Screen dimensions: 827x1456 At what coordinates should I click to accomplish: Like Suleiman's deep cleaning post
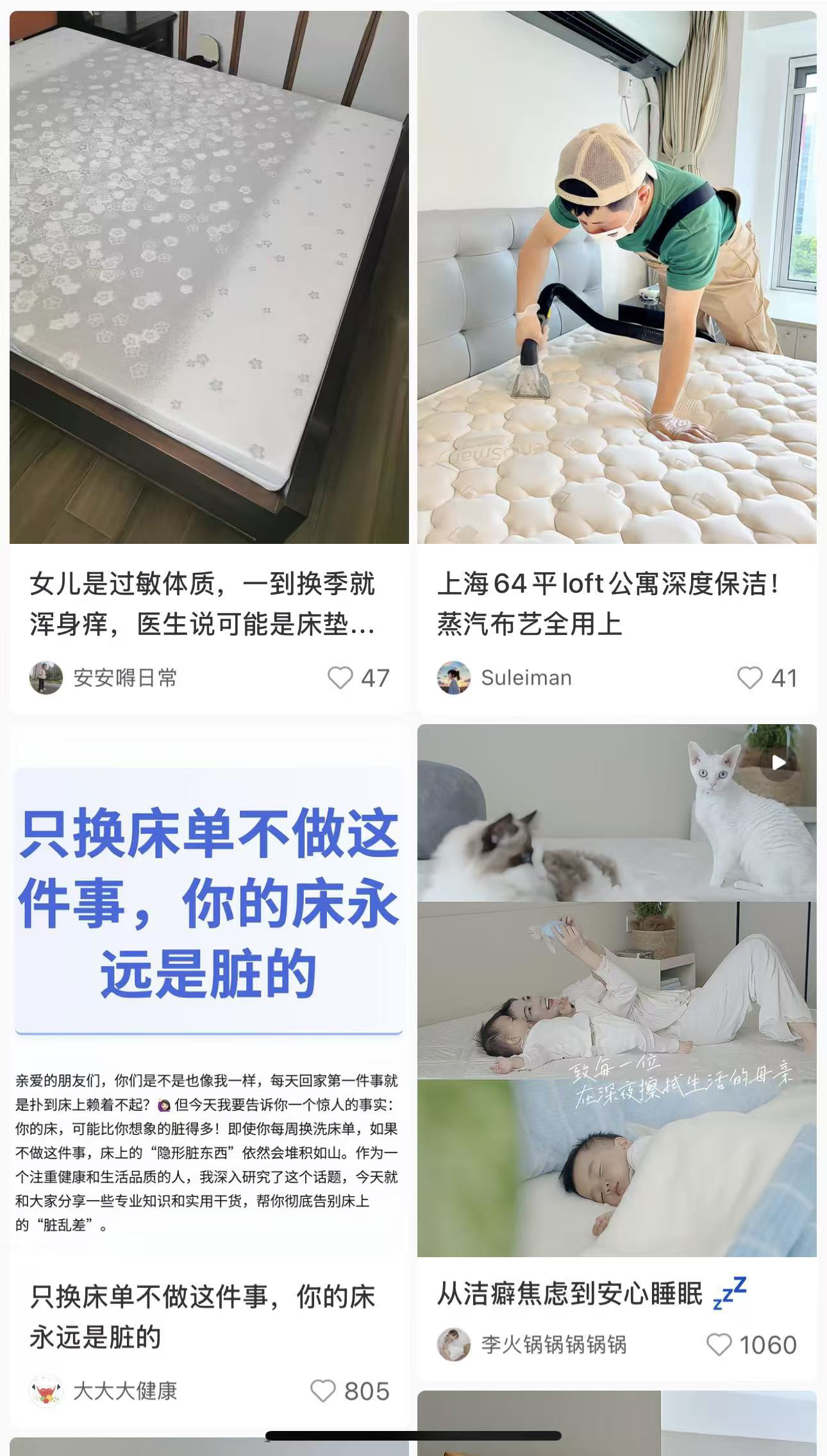[749, 678]
